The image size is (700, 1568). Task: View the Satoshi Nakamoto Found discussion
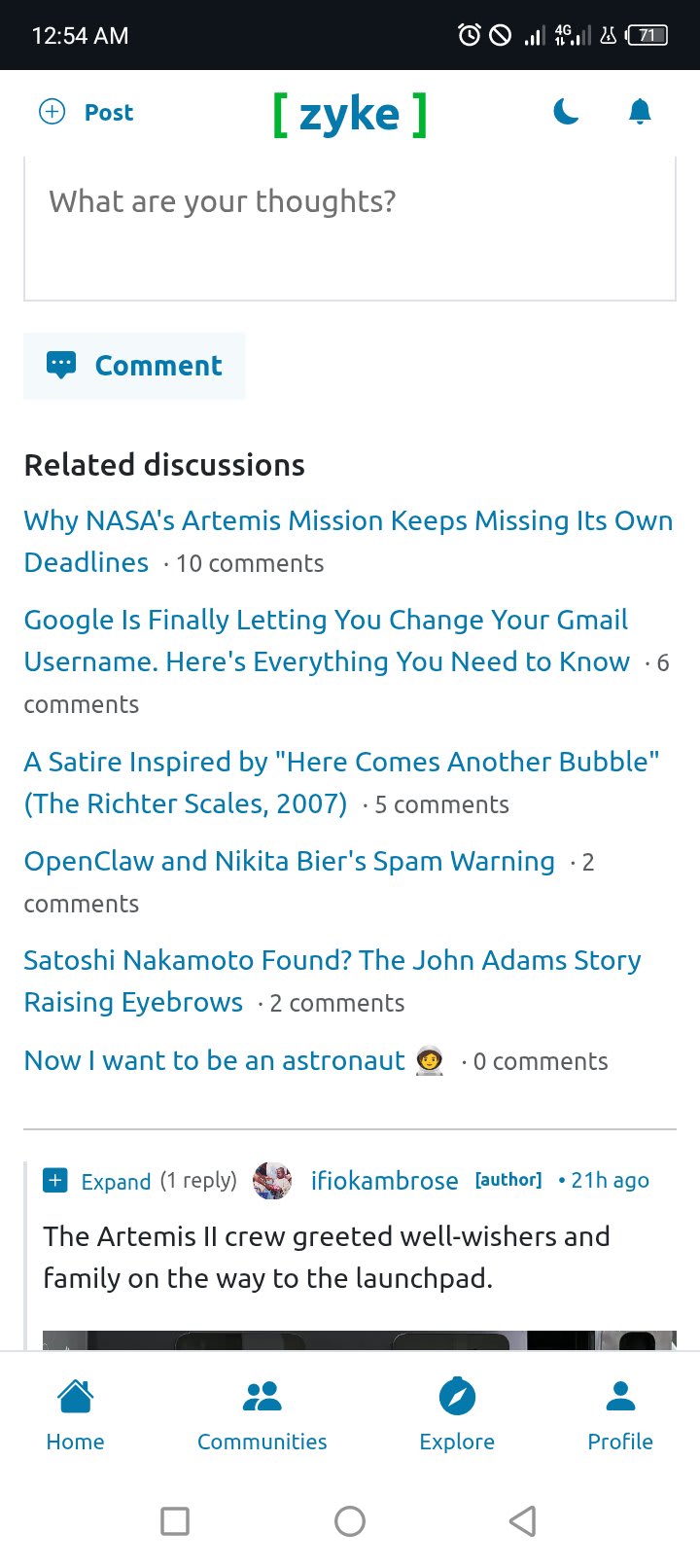(x=332, y=961)
